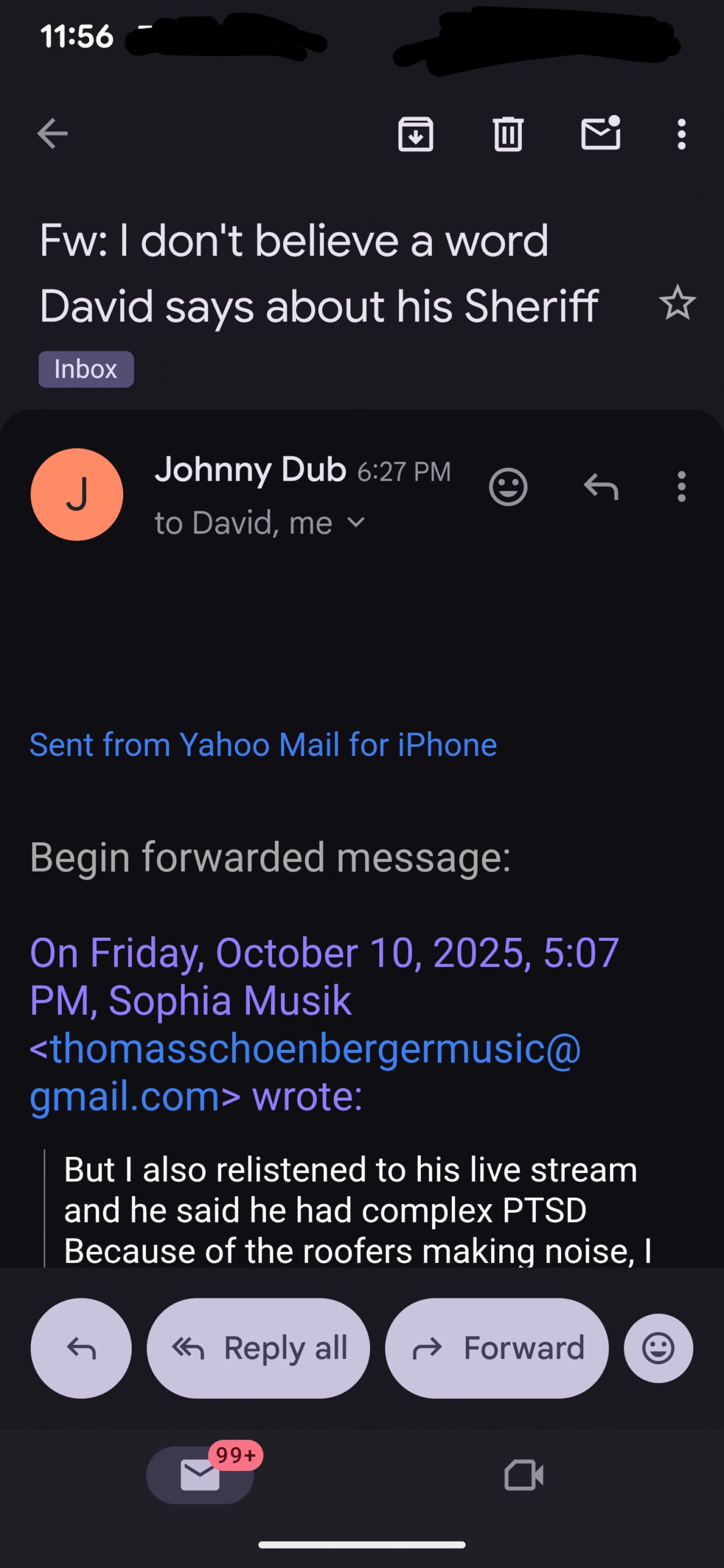Screen dimensions: 724x1568
Task: Expand the recipient details chevron
Action: coord(356,523)
